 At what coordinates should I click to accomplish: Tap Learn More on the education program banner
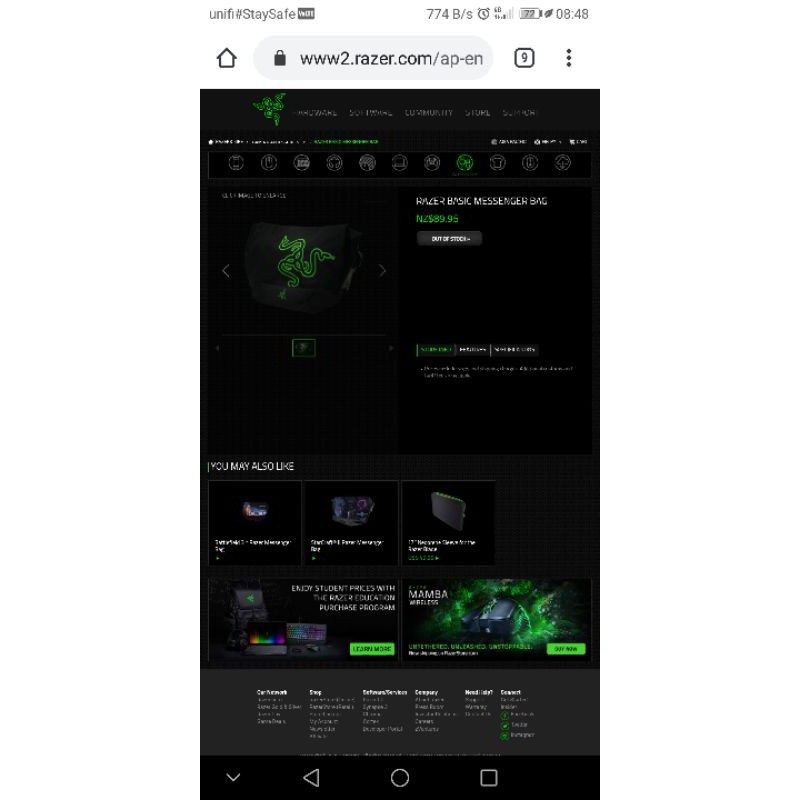click(x=372, y=649)
